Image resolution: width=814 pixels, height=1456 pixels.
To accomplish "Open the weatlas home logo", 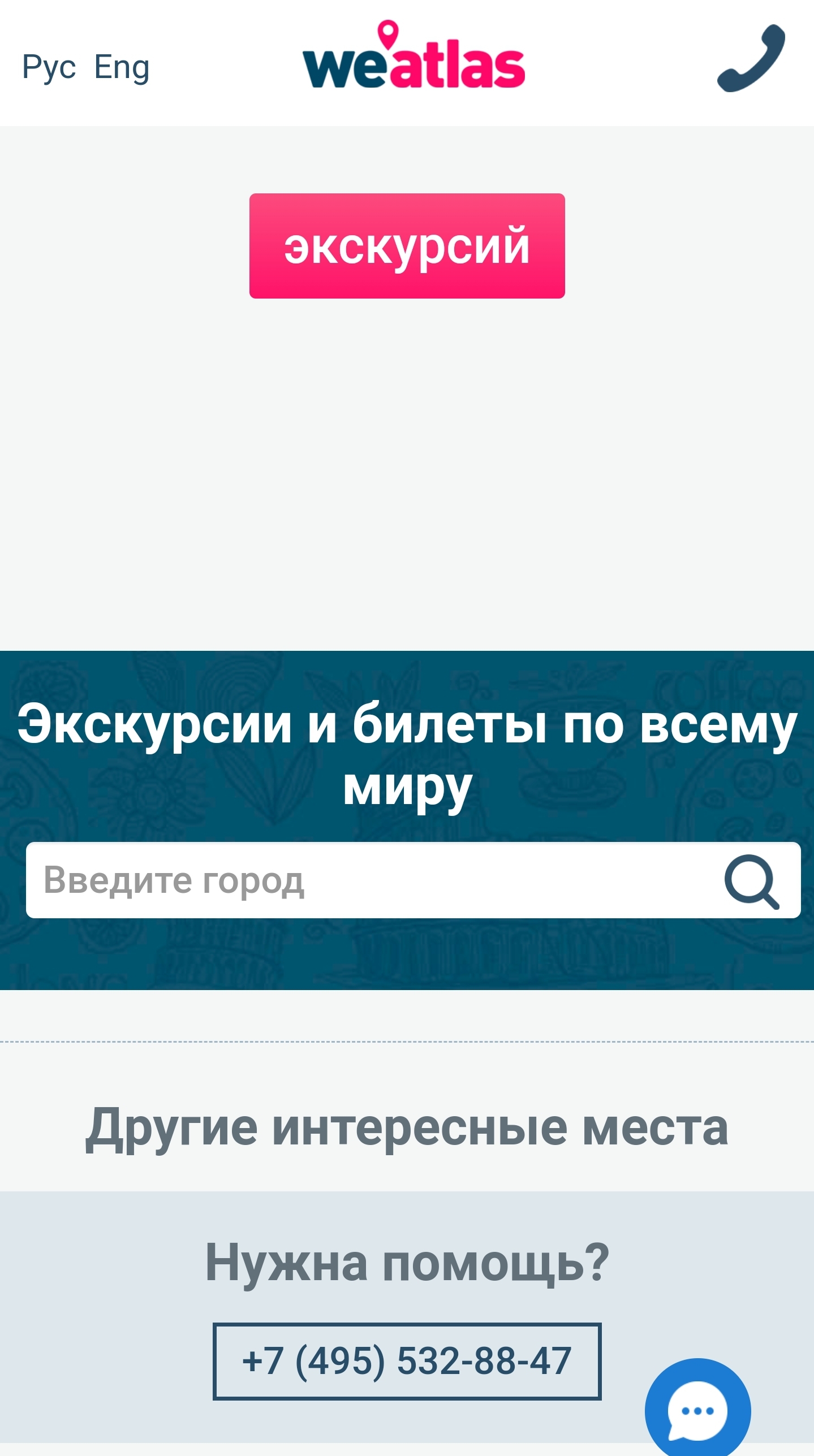I will coord(414,57).
